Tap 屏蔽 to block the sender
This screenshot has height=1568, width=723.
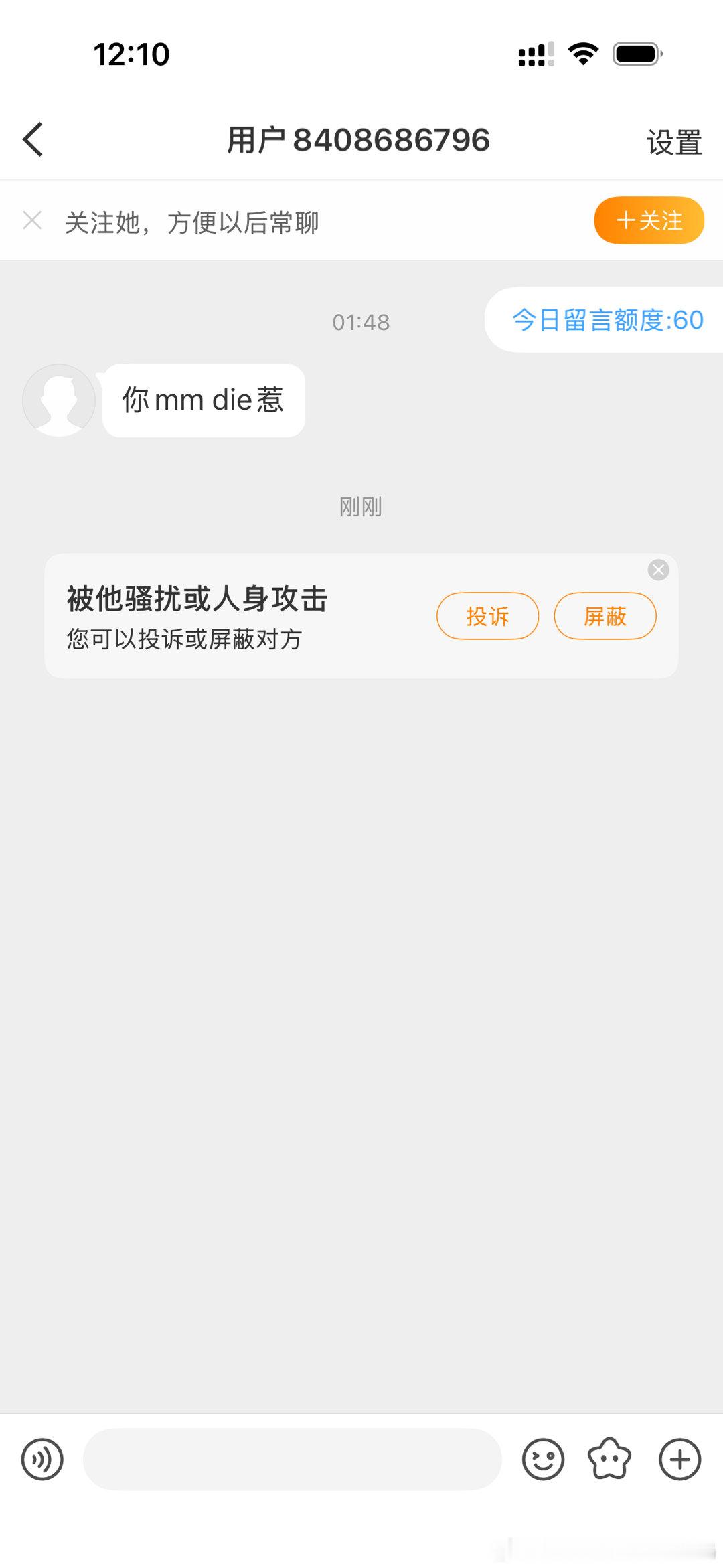pyautogui.click(x=605, y=615)
